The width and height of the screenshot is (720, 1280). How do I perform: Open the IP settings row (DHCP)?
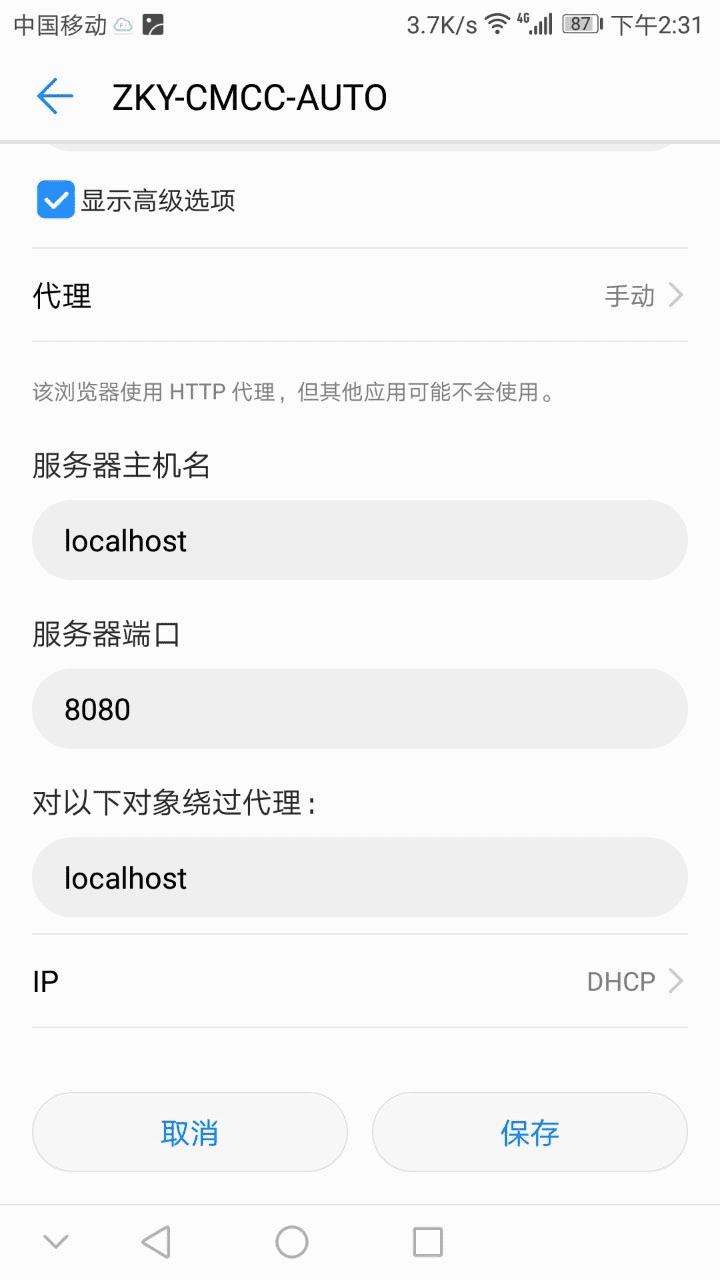(x=360, y=982)
